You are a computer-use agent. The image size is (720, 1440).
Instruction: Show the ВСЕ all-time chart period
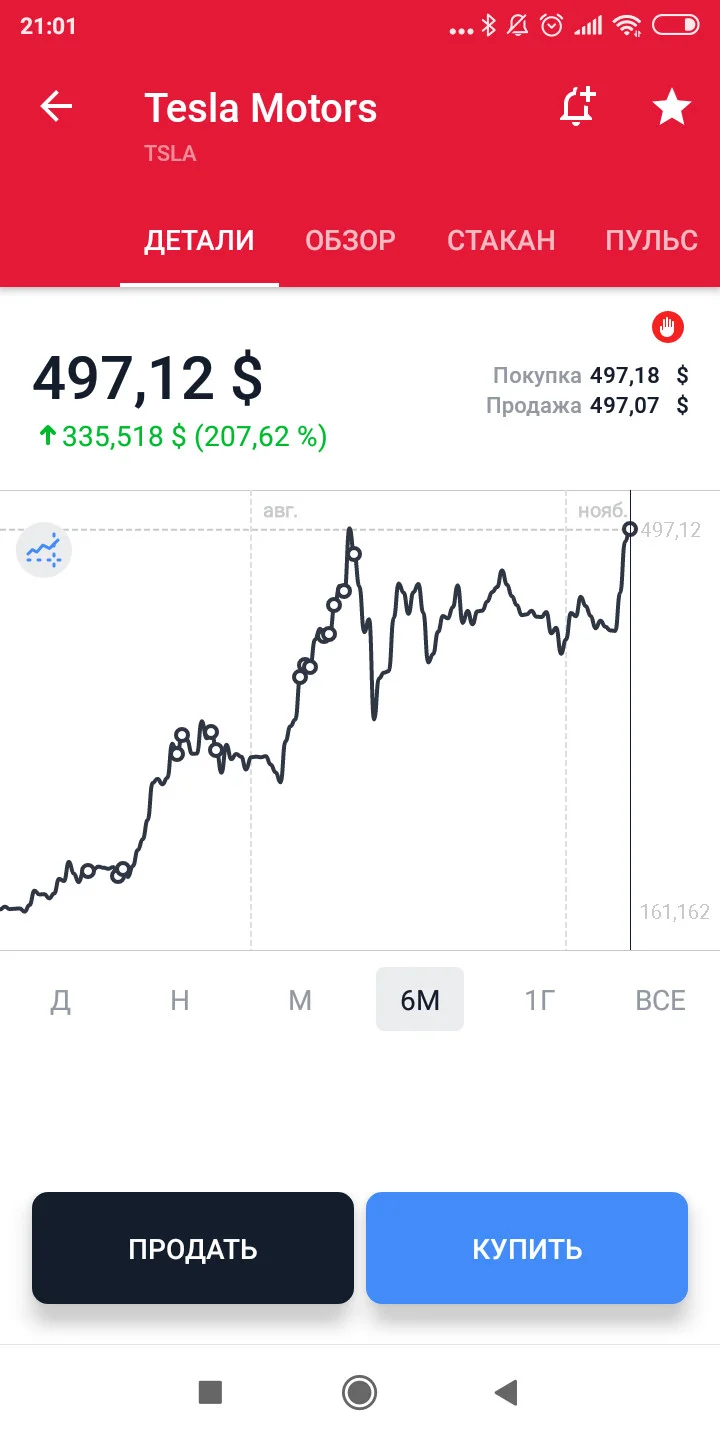click(660, 1000)
